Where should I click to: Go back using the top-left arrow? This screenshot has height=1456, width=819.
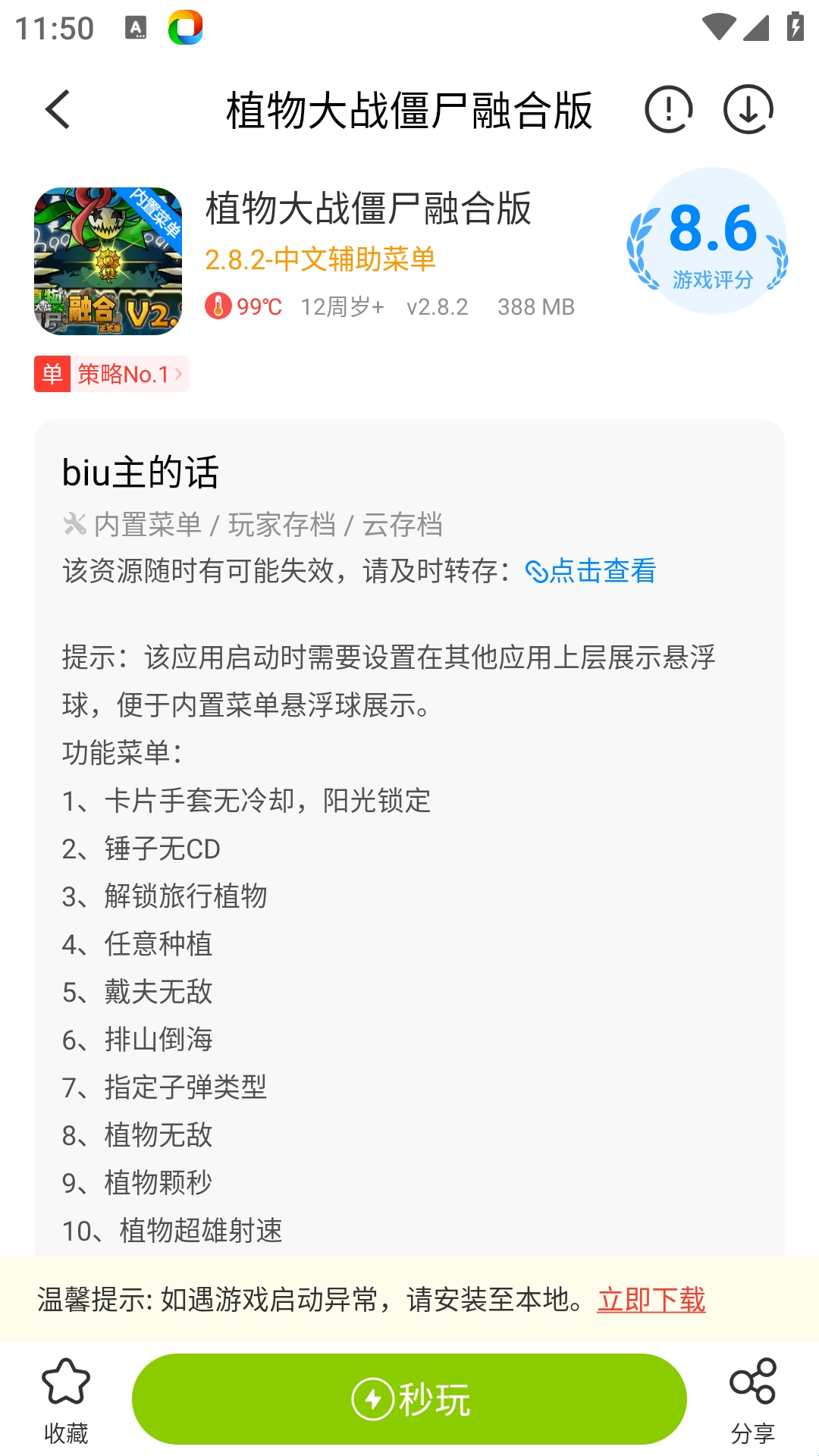tap(58, 110)
